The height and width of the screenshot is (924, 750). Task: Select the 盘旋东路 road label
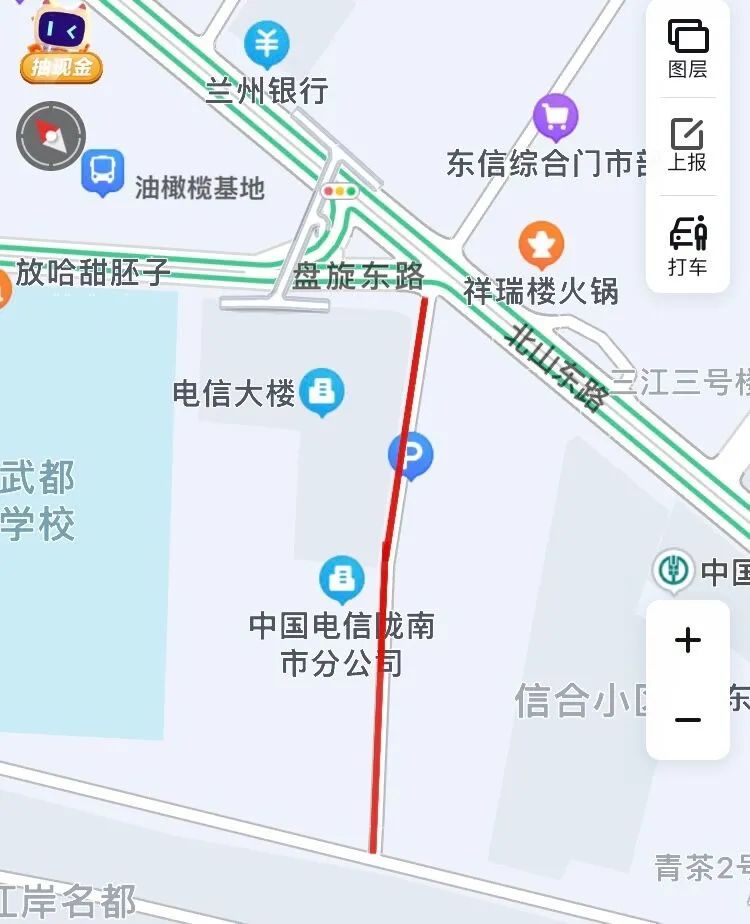pyautogui.click(x=360, y=278)
